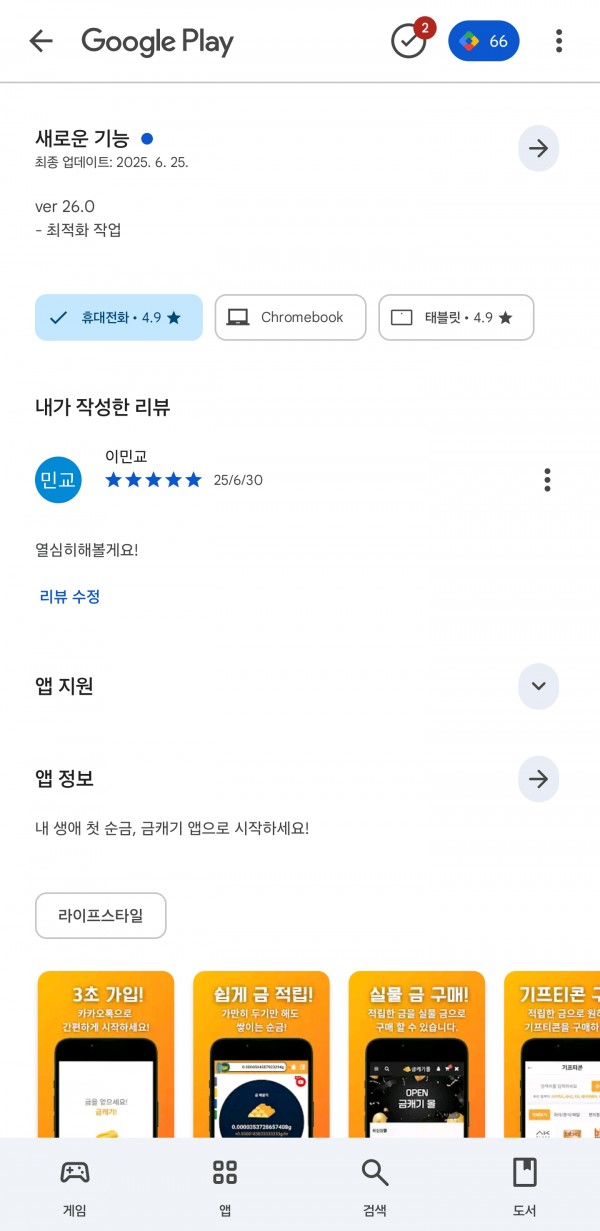The height and width of the screenshot is (1231, 600).
Task: Open the 3초 가입 screenshot
Action: pos(106,1054)
